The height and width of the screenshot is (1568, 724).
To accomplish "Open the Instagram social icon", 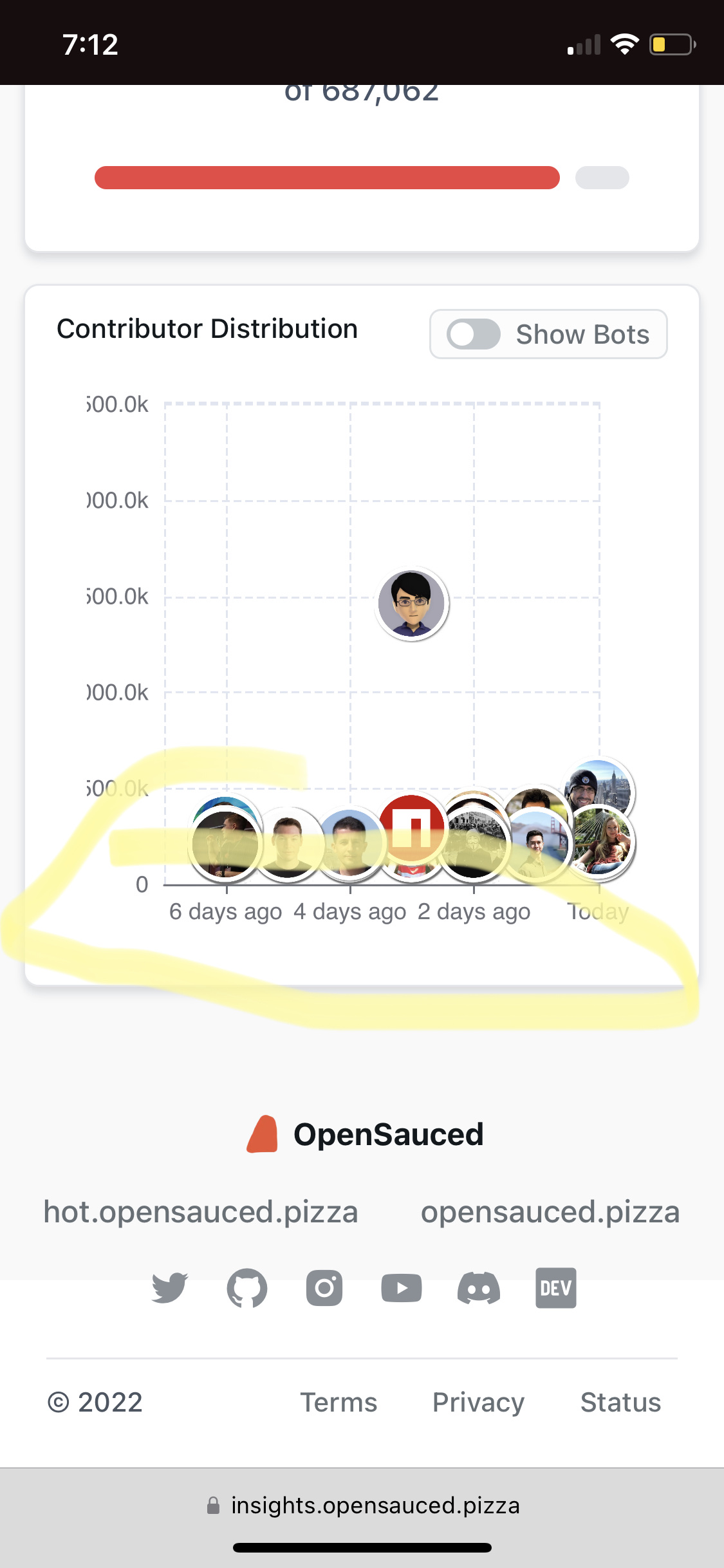I will pos(324,1287).
